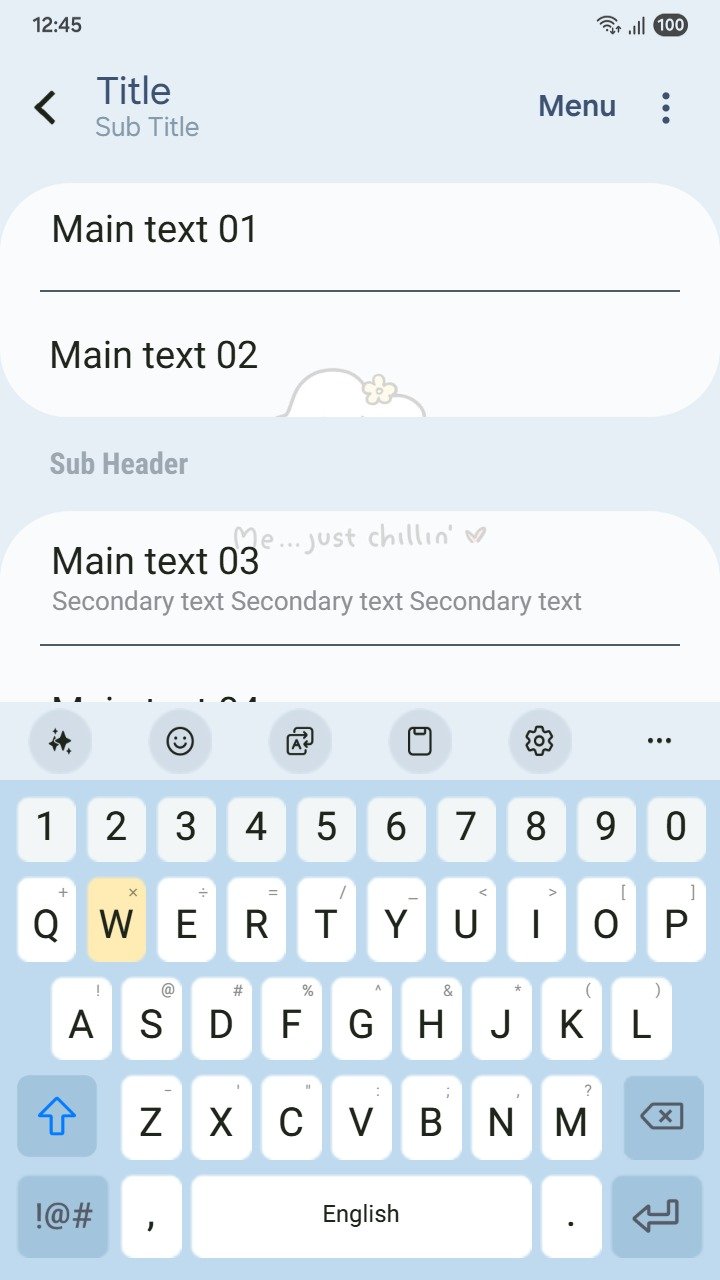The height and width of the screenshot is (1280, 720).
Task: Tap the shift key
Action: coord(57,1117)
